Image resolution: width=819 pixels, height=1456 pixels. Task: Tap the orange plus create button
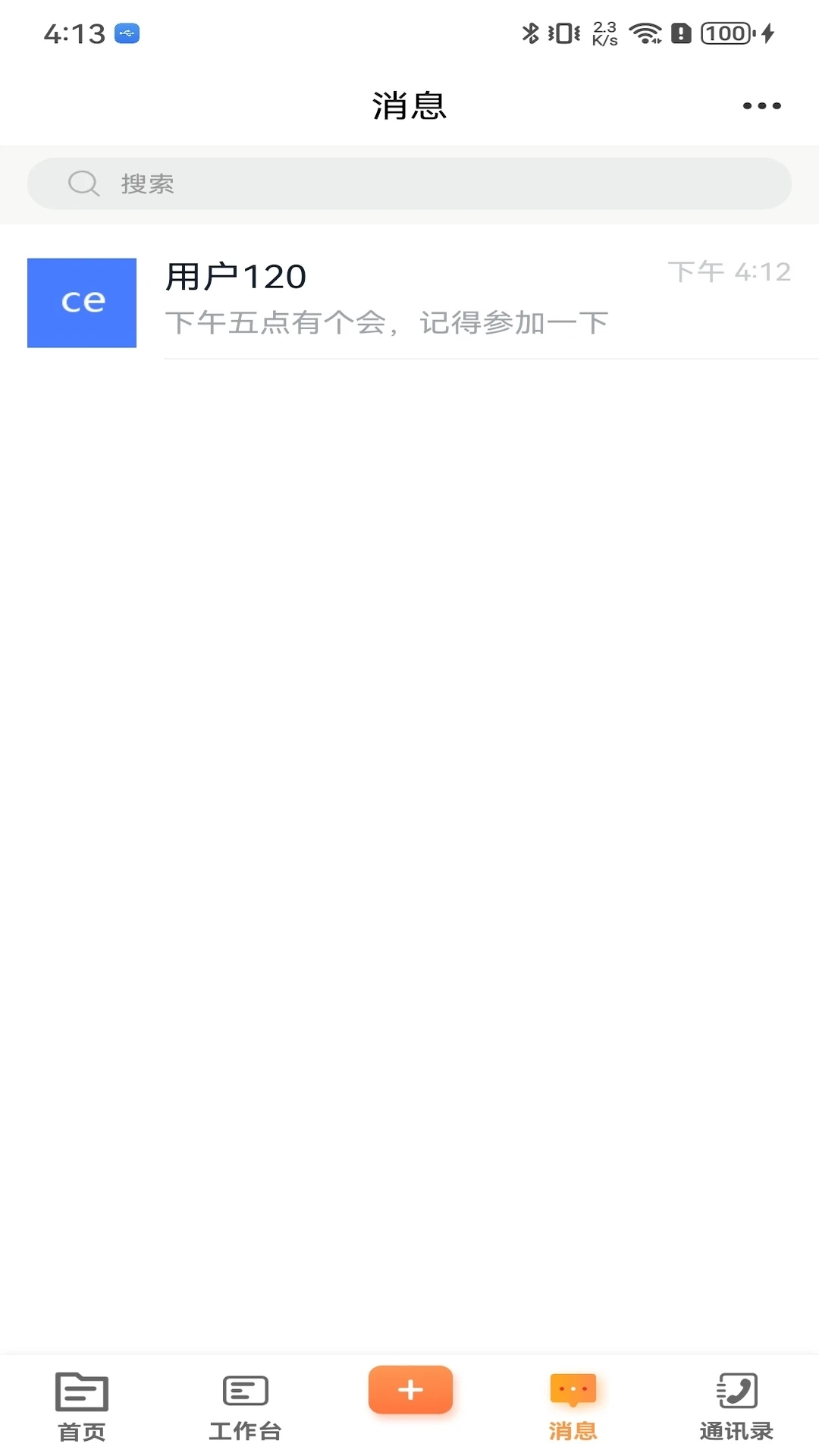tap(409, 1389)
